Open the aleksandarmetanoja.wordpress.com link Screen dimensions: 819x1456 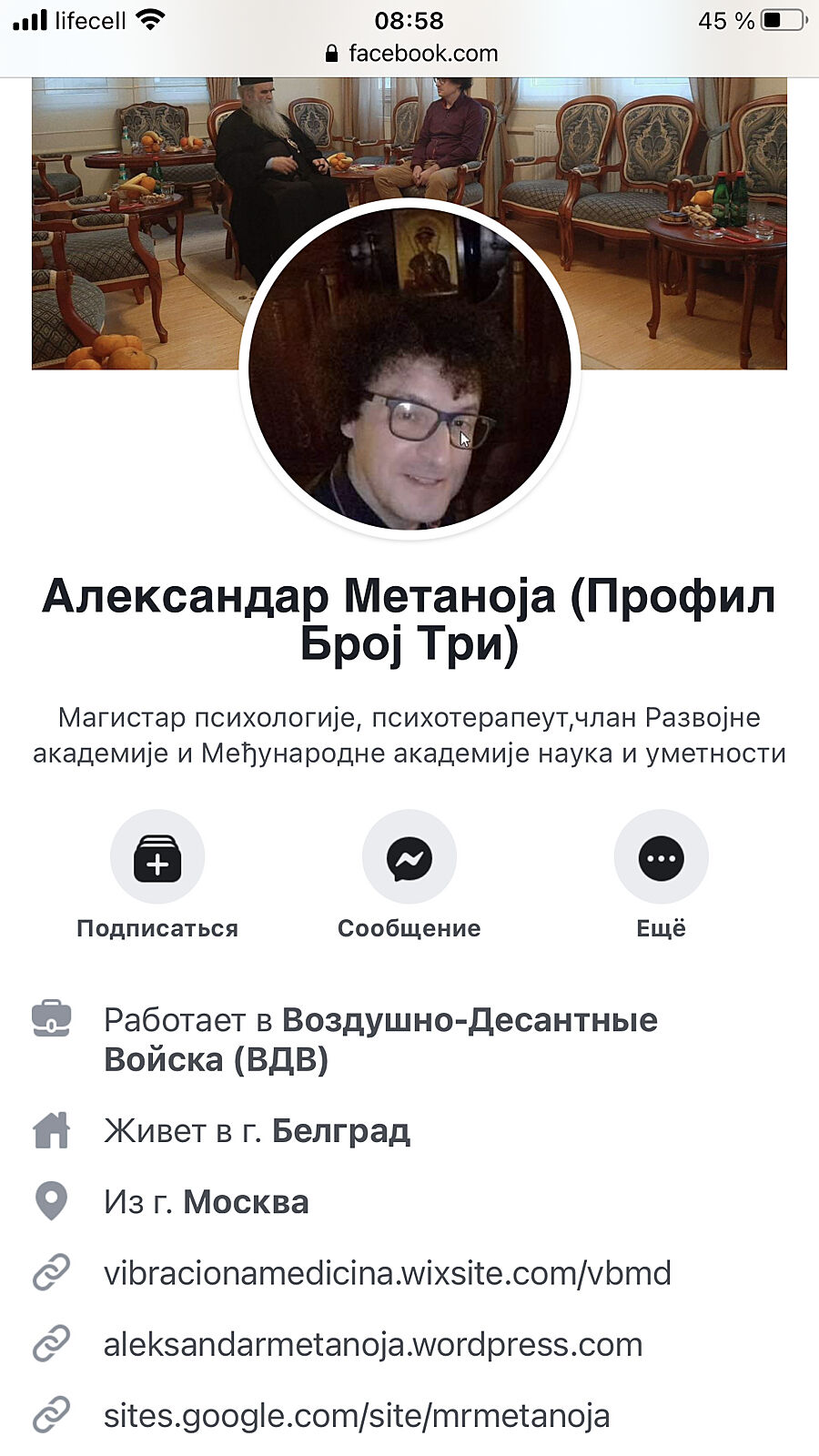tap(373, 1344)
